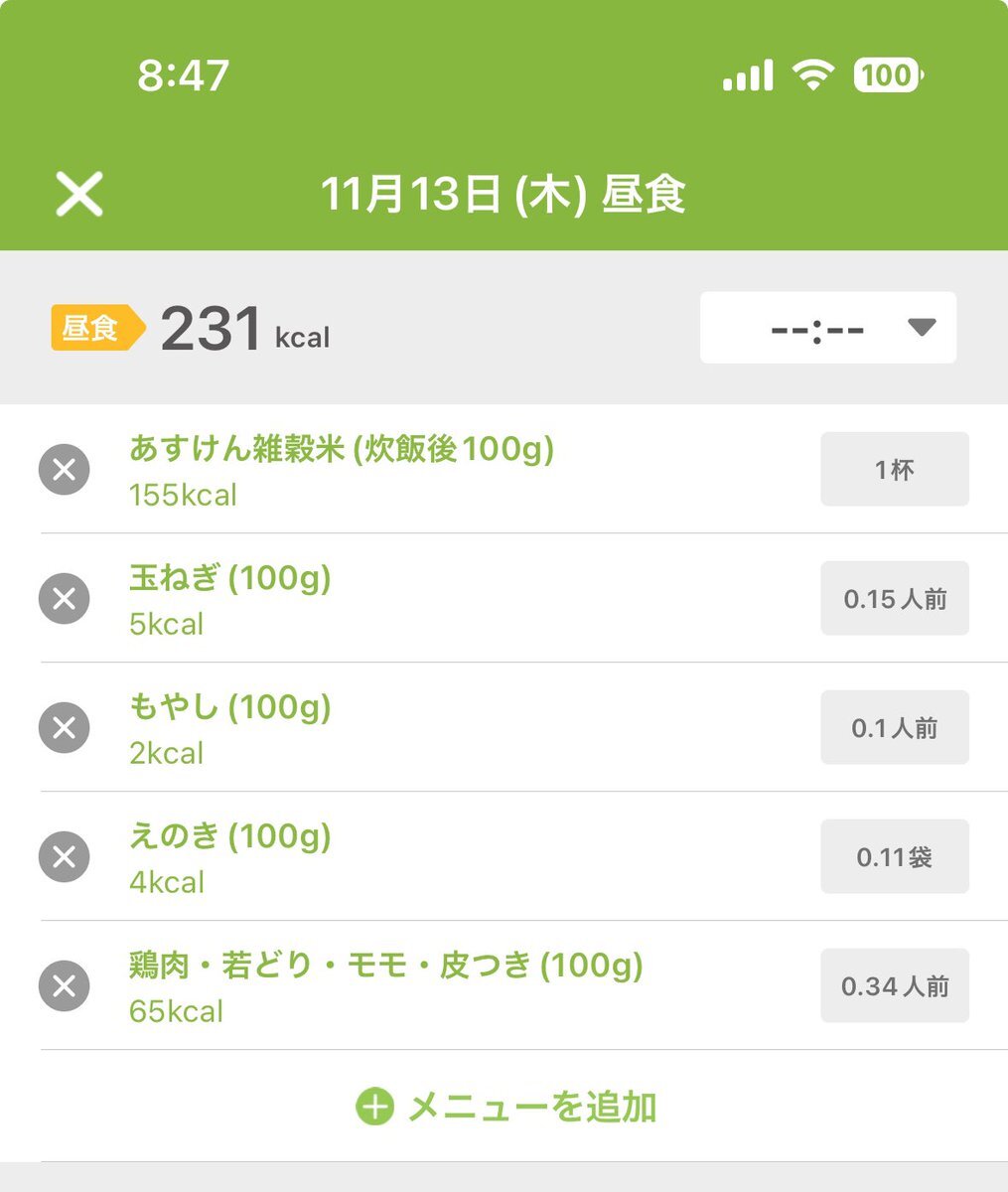Viewport: 1008px width, 1192px height.
Task: Adjust the 0.1人前 portion of もやし
Action: pos(894,728)
